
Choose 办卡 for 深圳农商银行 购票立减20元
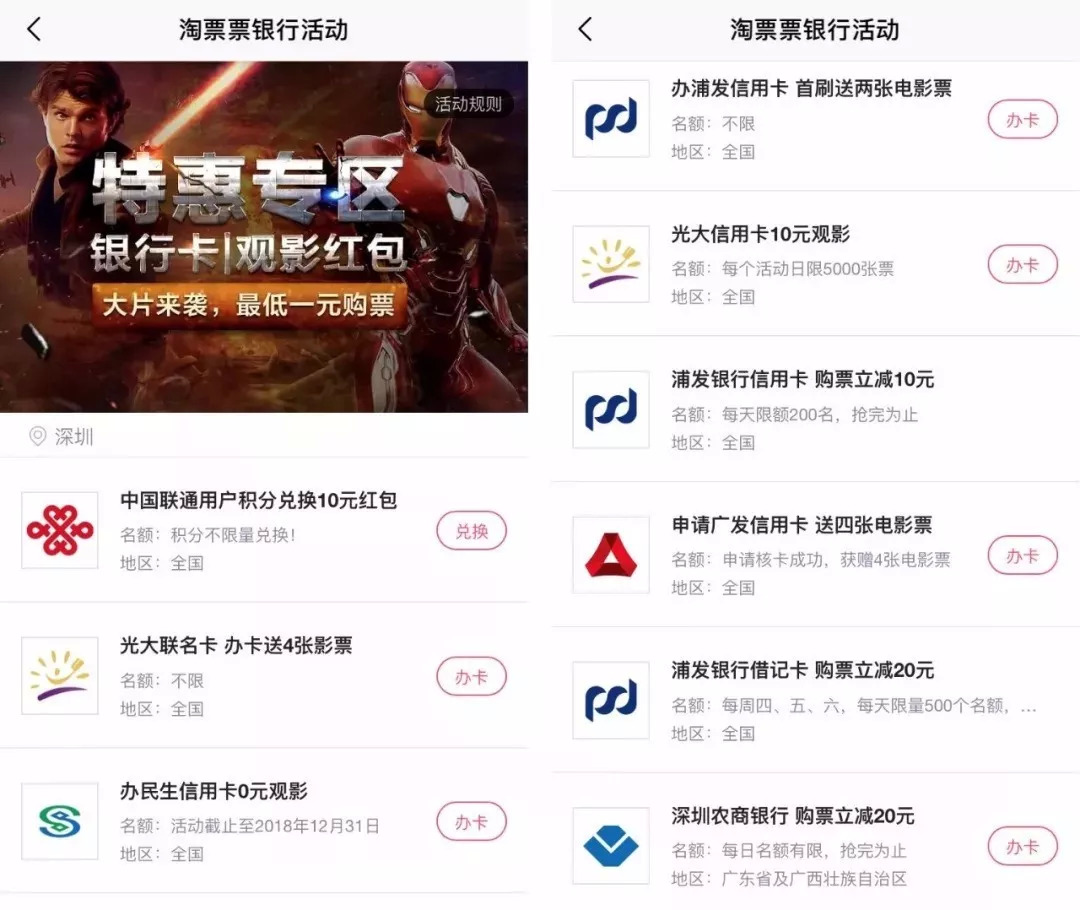pos(1022,847)
